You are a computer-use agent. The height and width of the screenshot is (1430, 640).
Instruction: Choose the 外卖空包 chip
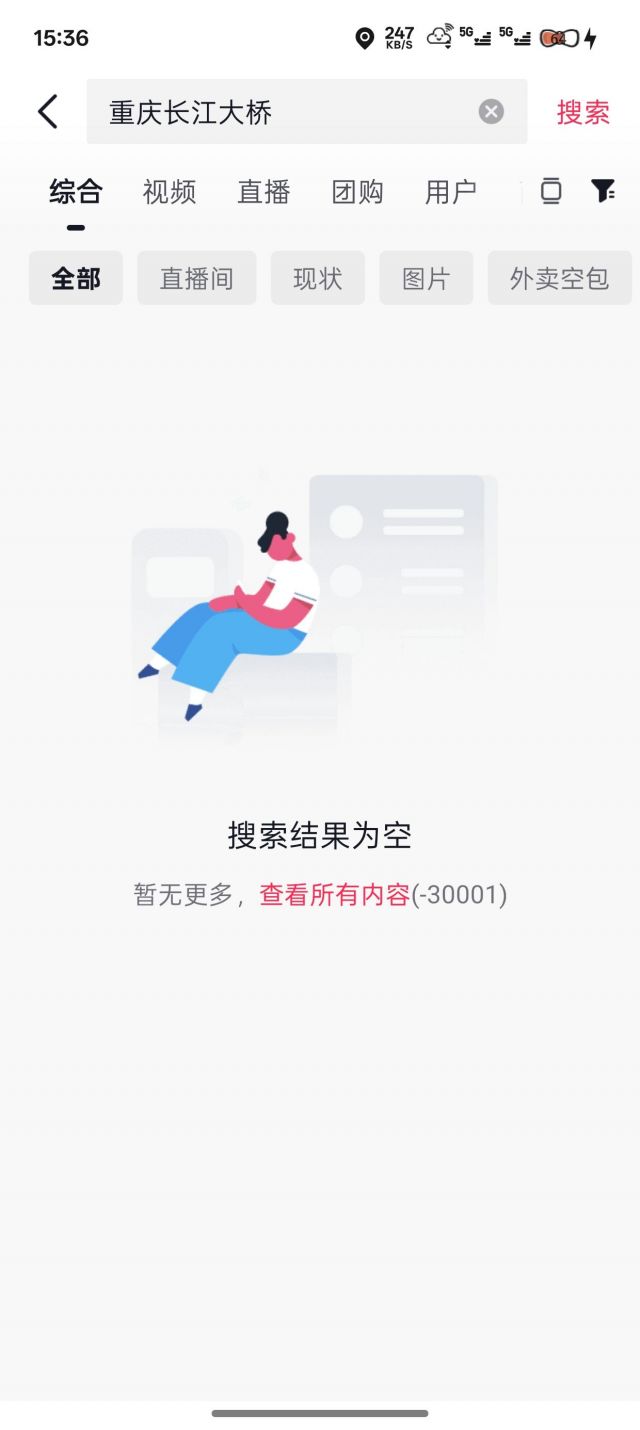(x=559, y=278)
